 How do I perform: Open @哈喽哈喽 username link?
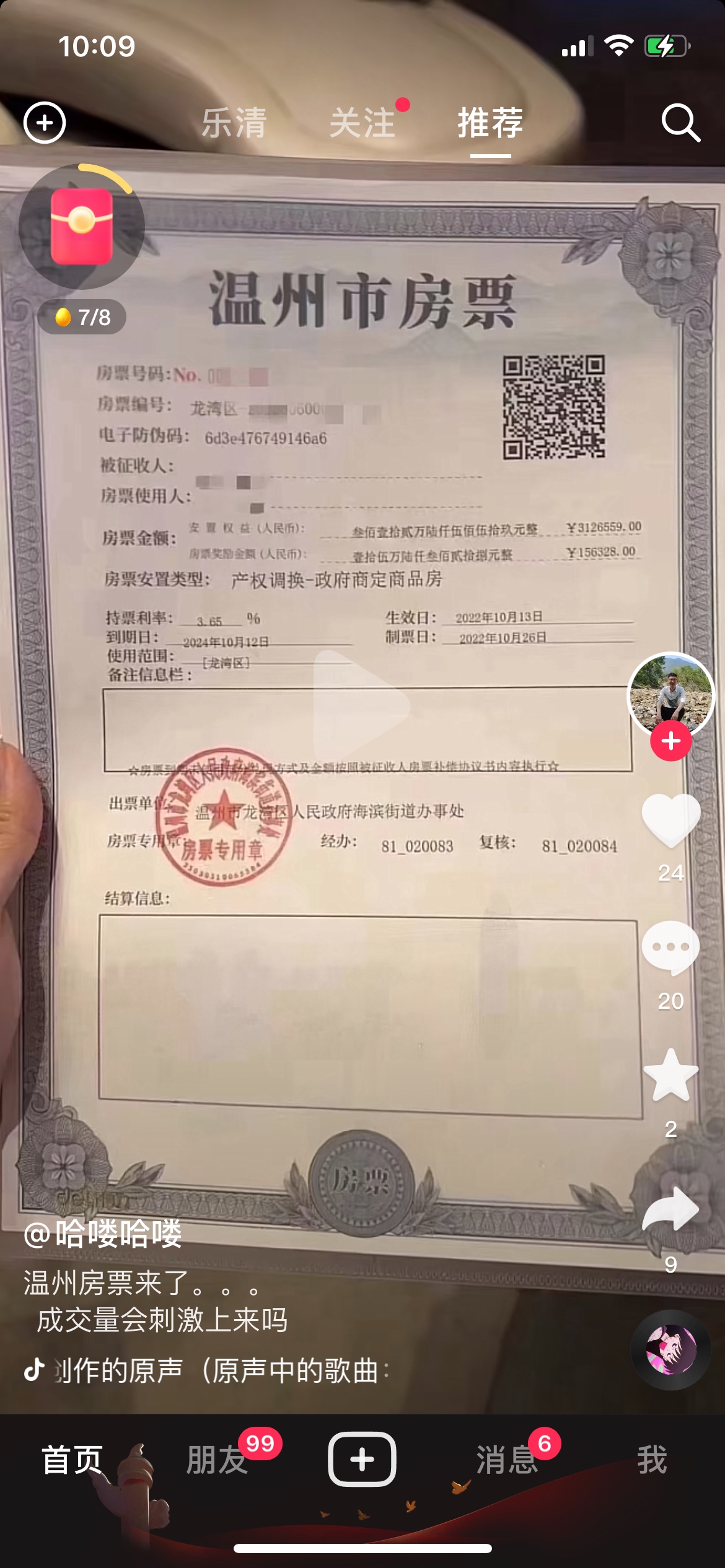[103, 1234]
